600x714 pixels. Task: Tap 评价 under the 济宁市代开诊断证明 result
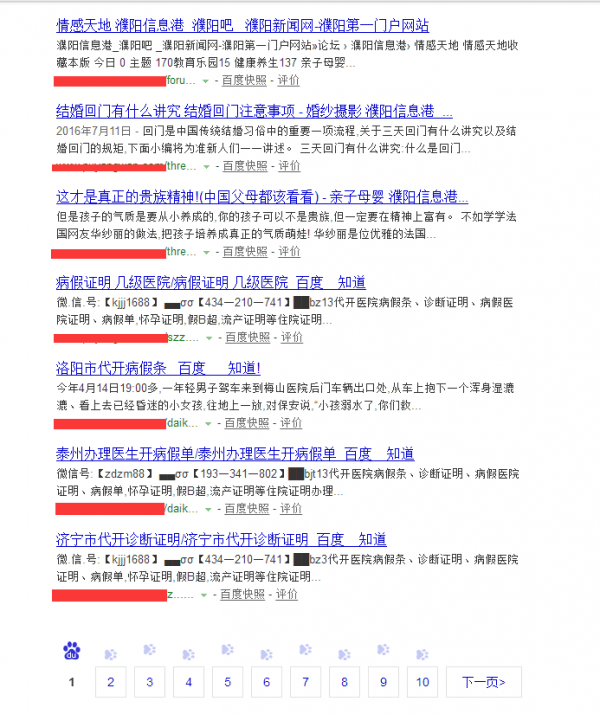(288, 594)
